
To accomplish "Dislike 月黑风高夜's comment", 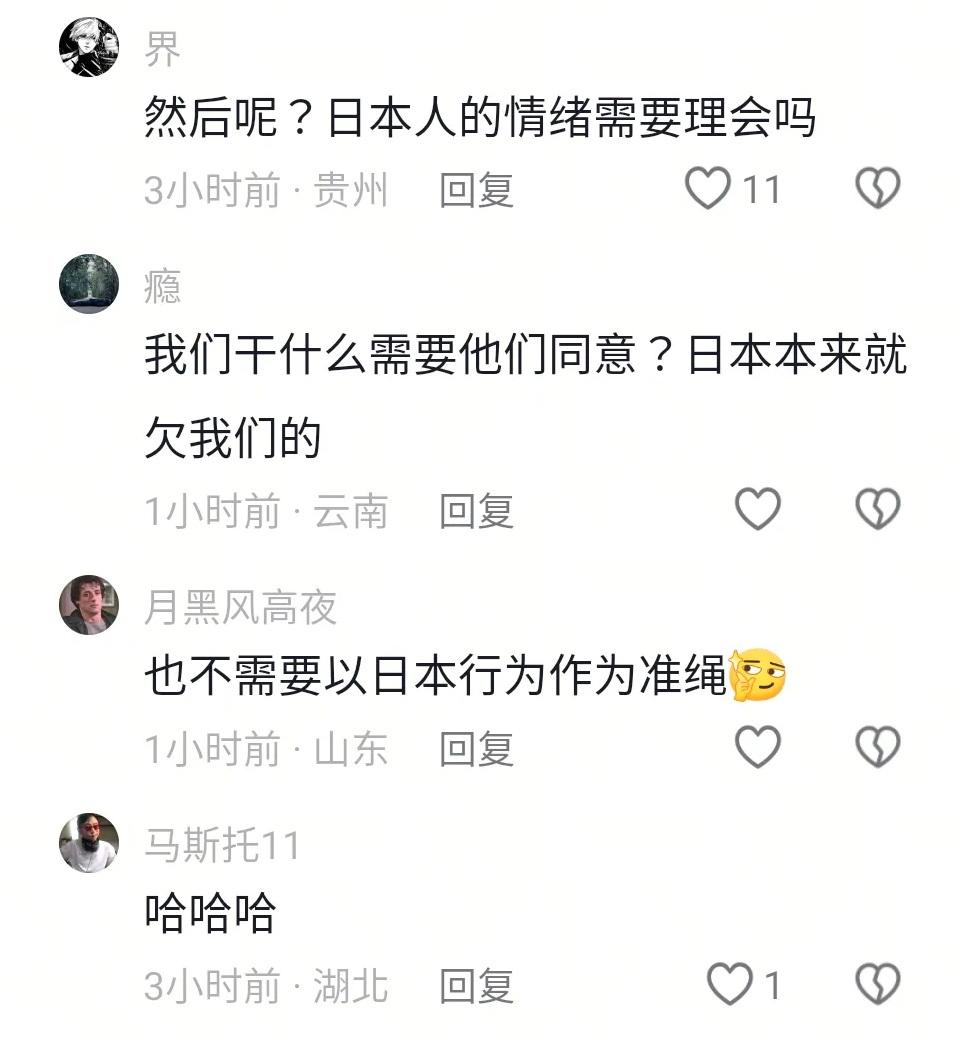I will 878,747.
